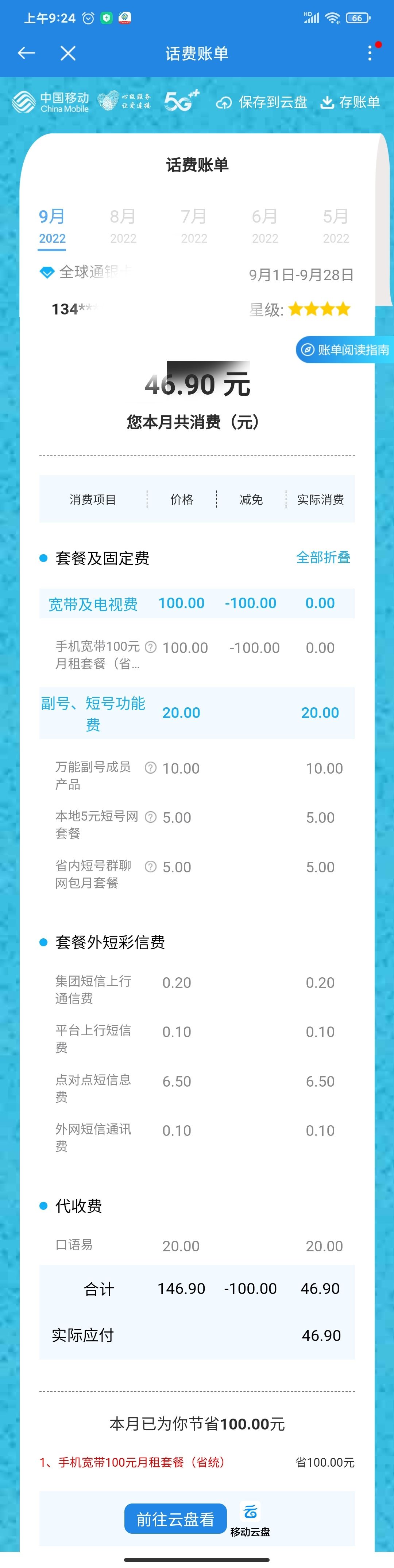
Task: Show help for 本地5元短号网套餐
Action: (x=150, y=817)
